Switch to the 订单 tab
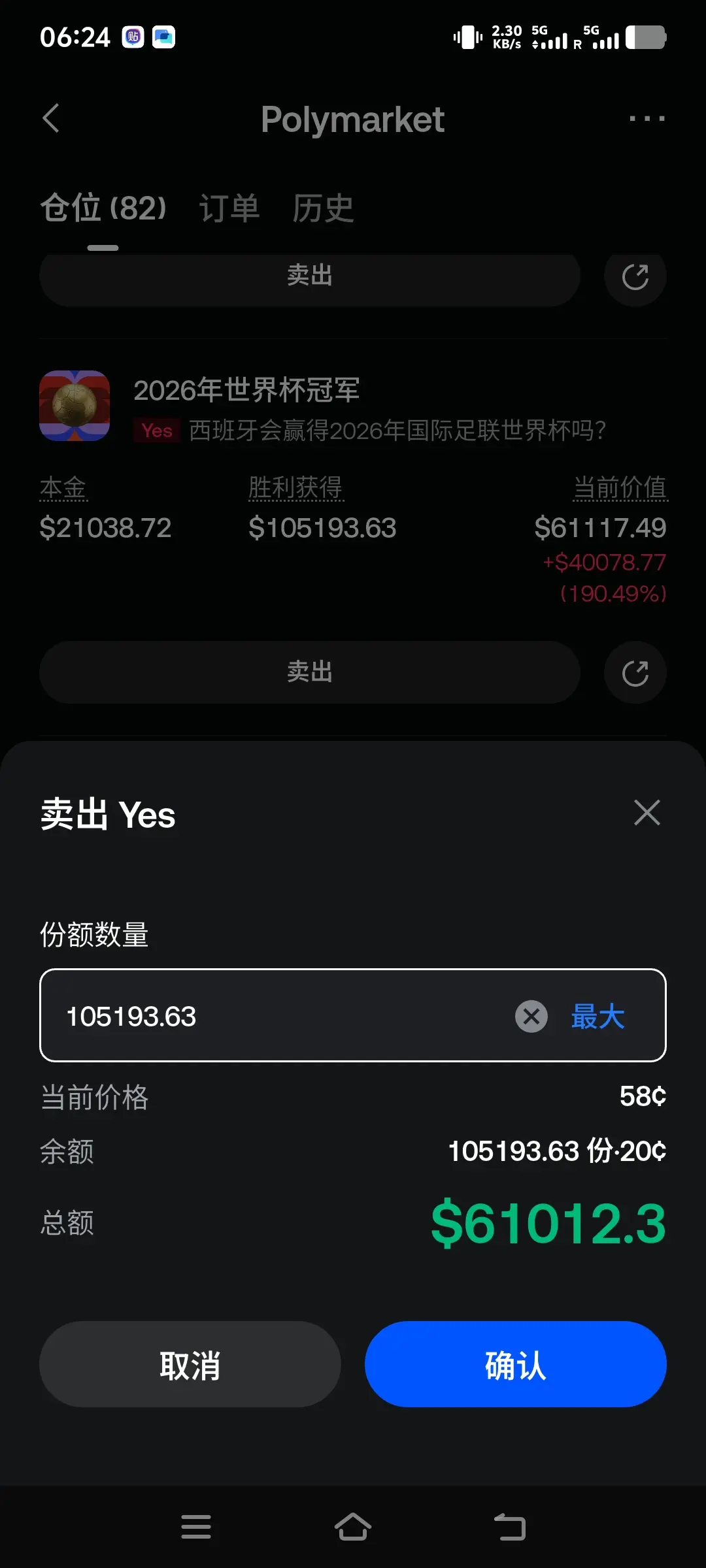The width and height of the screenshot is (706, 1568). 229,208
